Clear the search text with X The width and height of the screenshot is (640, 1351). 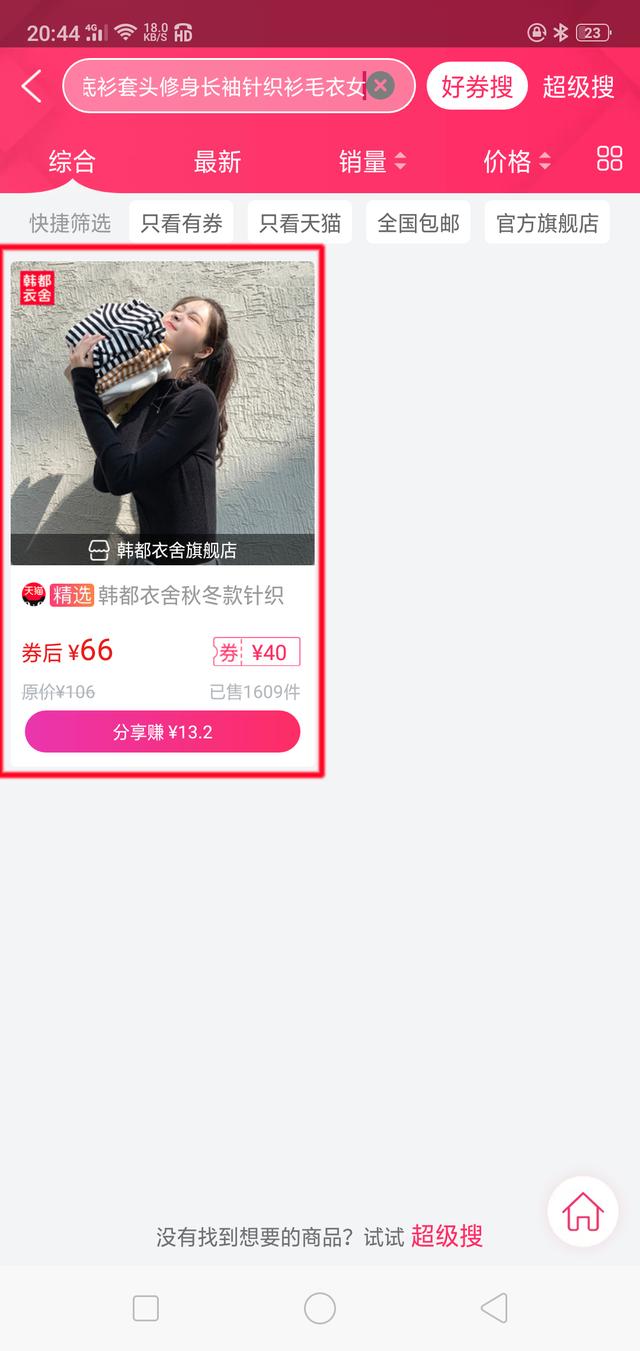[380, 86]
